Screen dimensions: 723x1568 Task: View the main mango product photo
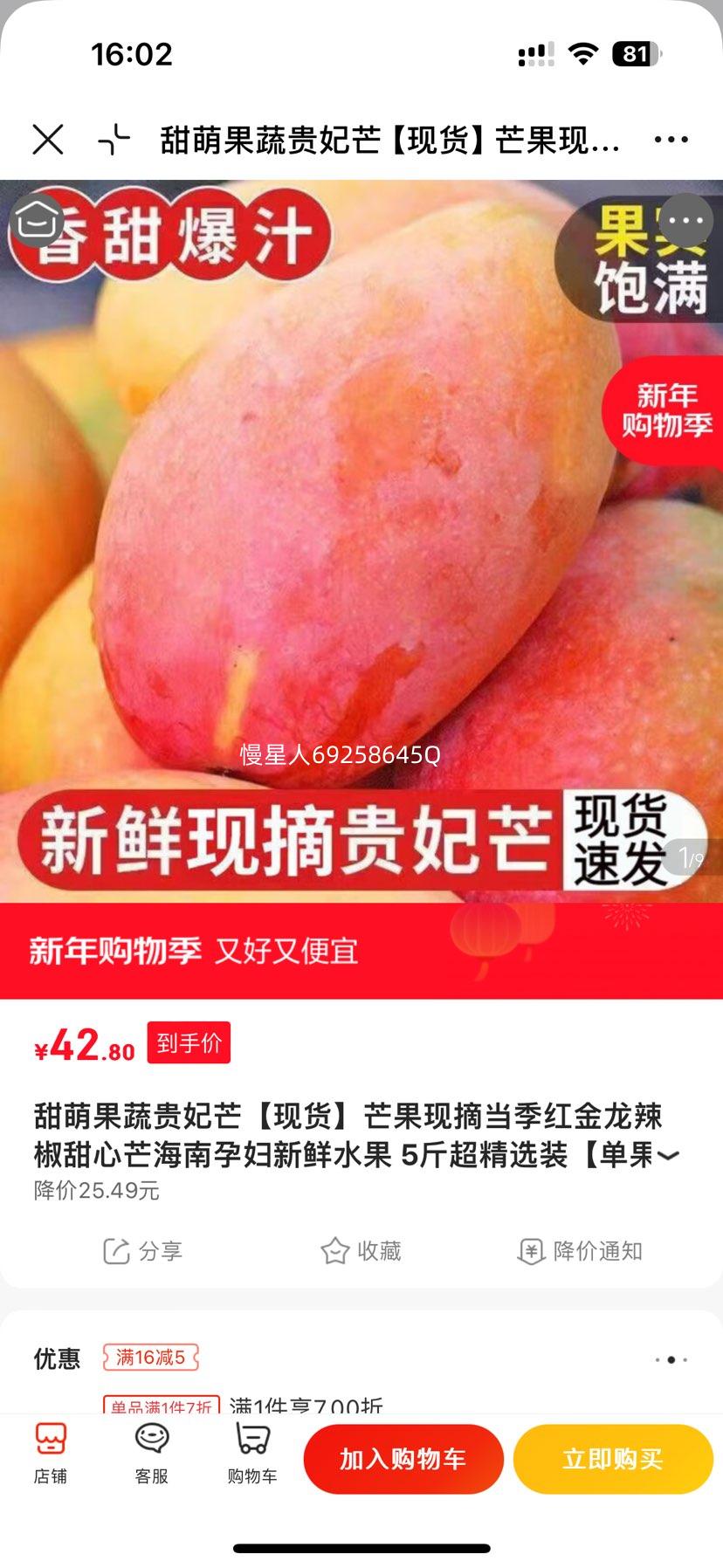tap(361, 524)
